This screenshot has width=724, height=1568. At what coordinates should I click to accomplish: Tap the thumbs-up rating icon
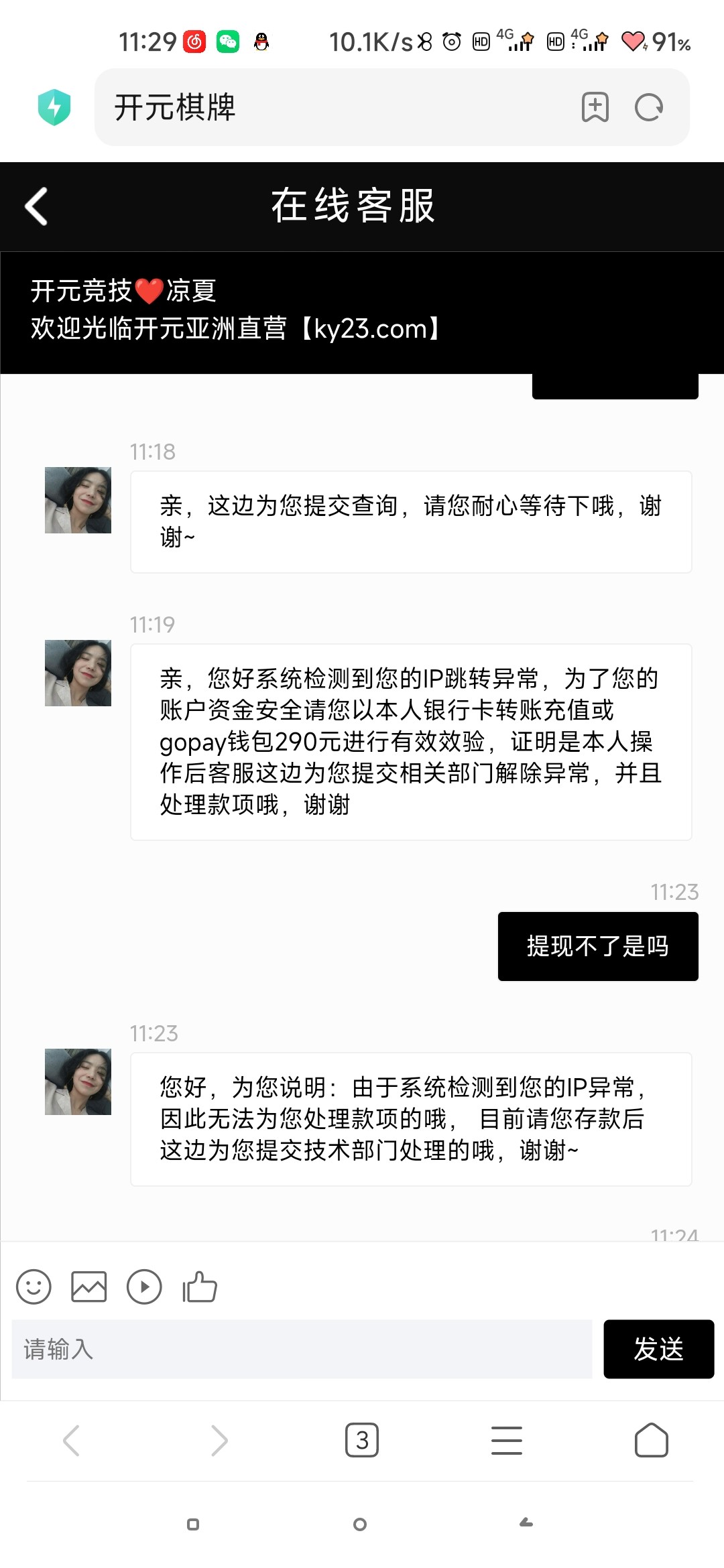[200, 1287]
